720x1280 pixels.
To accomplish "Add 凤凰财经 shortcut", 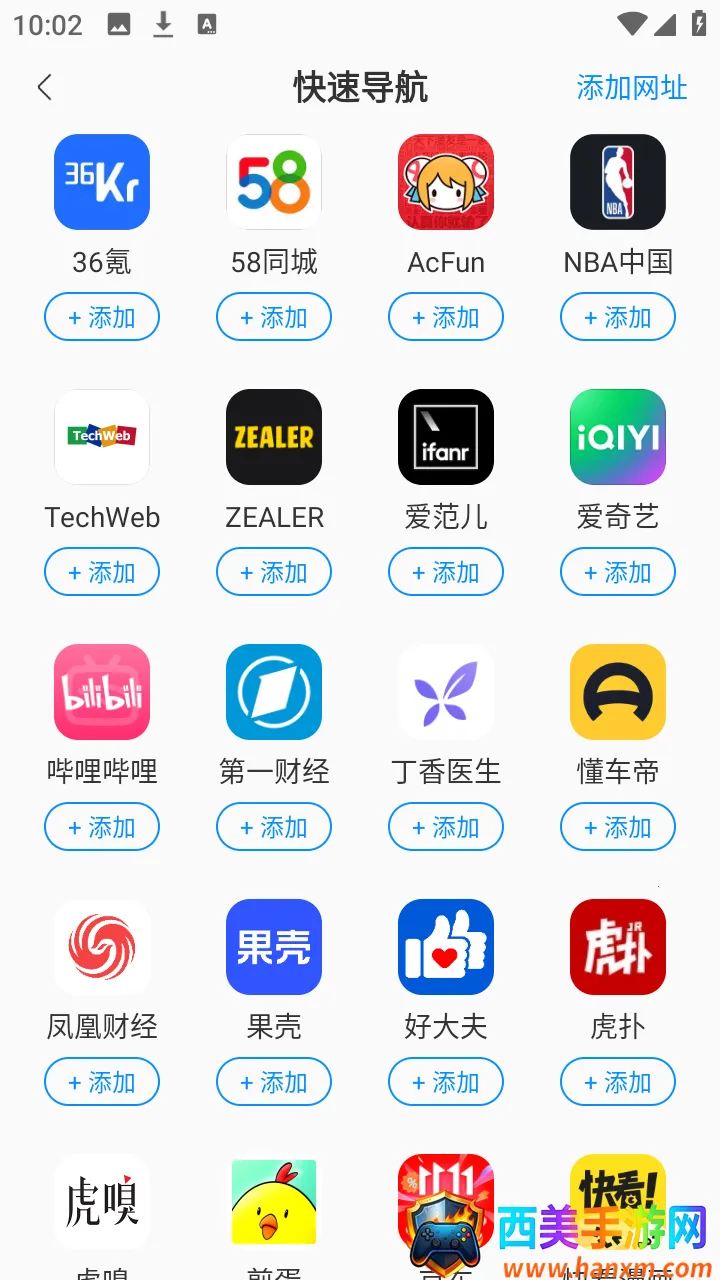I will click(102, 1083).
